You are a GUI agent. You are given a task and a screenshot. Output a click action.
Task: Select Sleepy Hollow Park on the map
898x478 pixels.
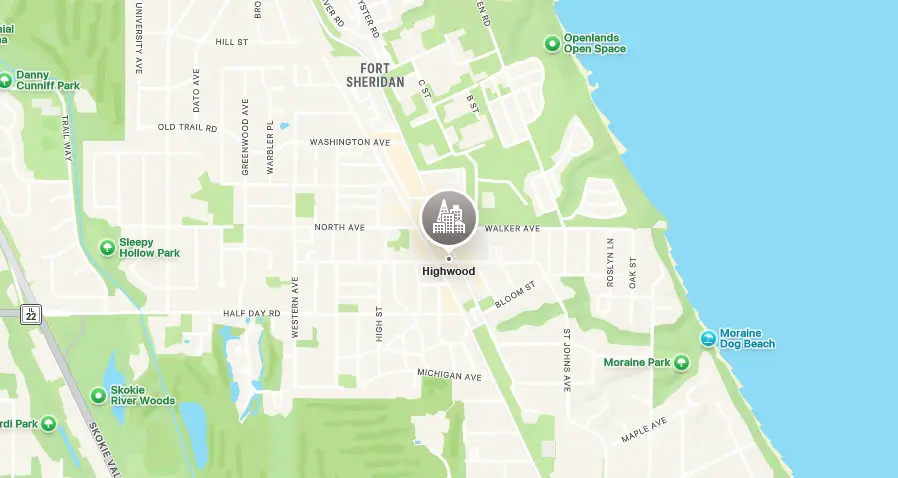coord(108,247)
